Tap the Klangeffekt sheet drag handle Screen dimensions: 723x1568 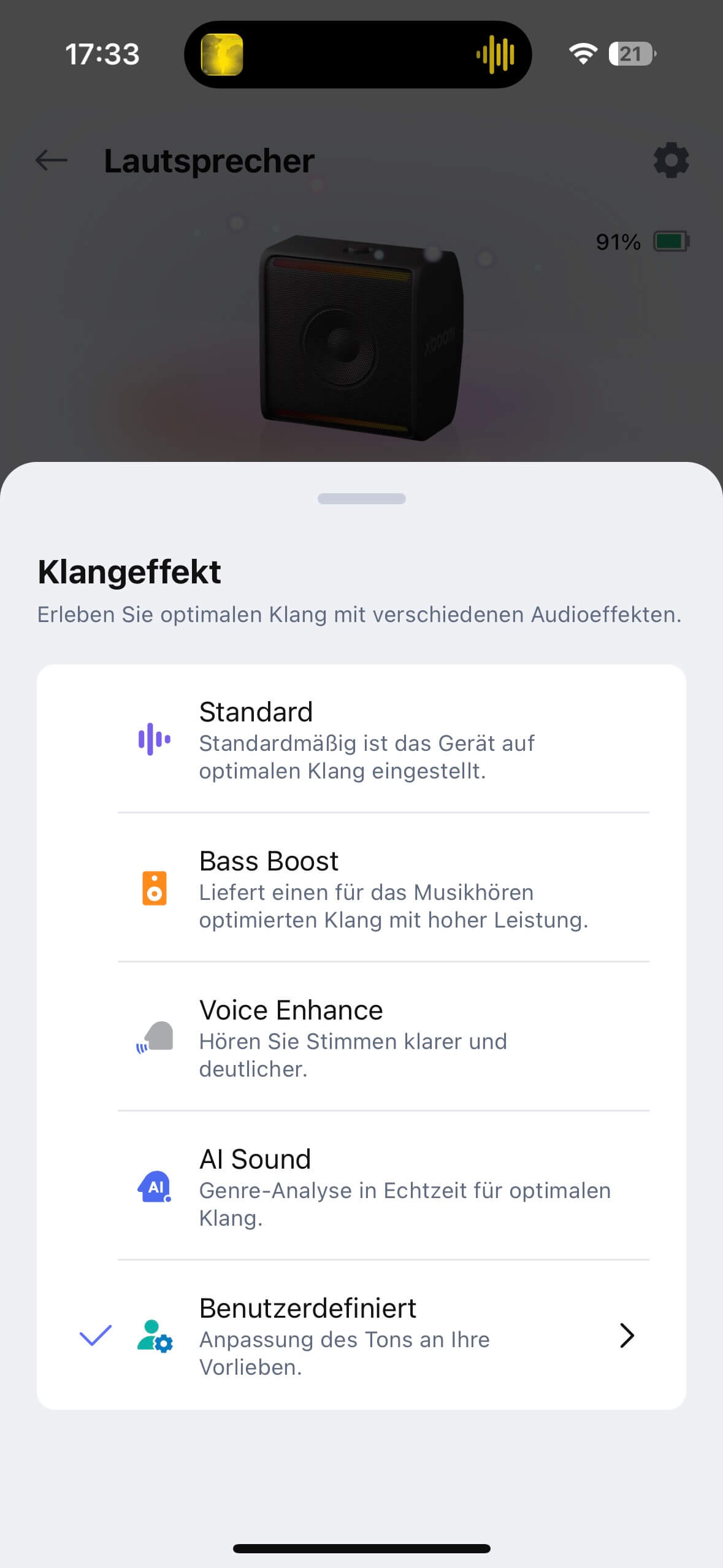pos(361,499)
